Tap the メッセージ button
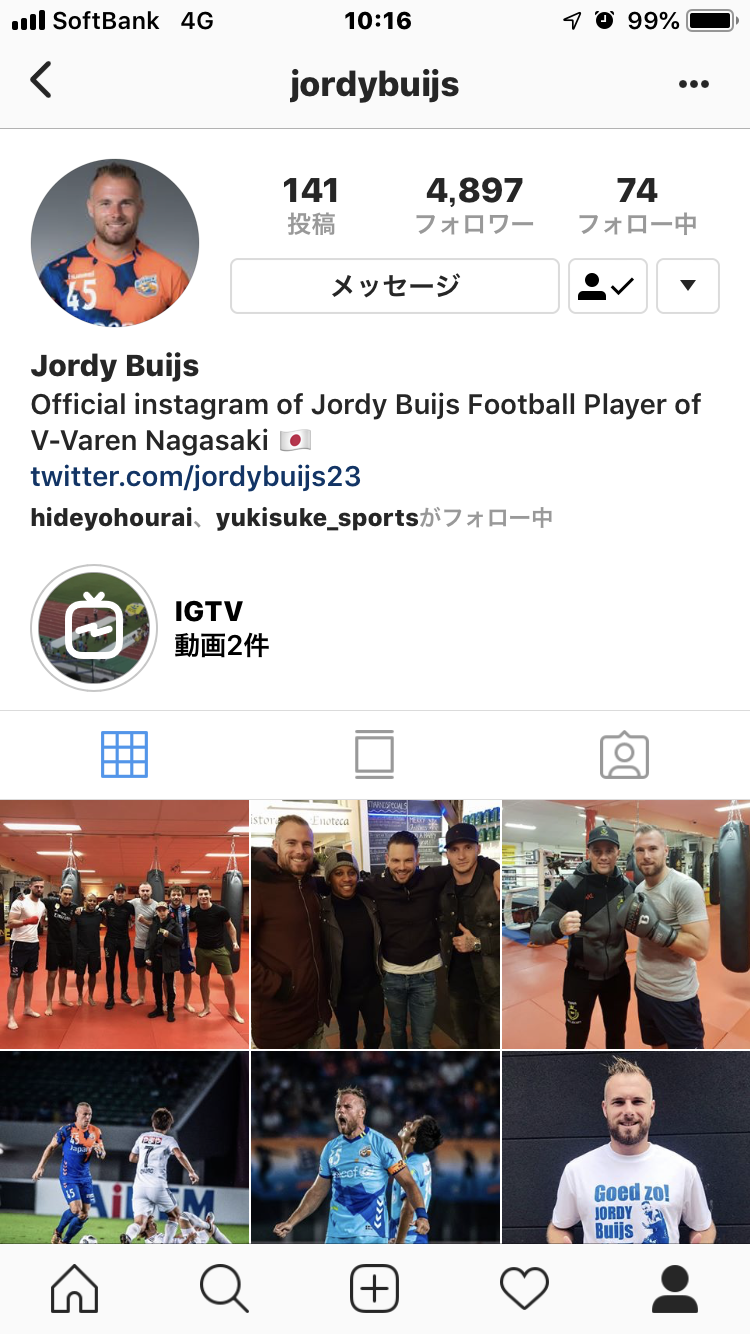This screenshot has height=1334, width=750. click(x=394, y=286)
